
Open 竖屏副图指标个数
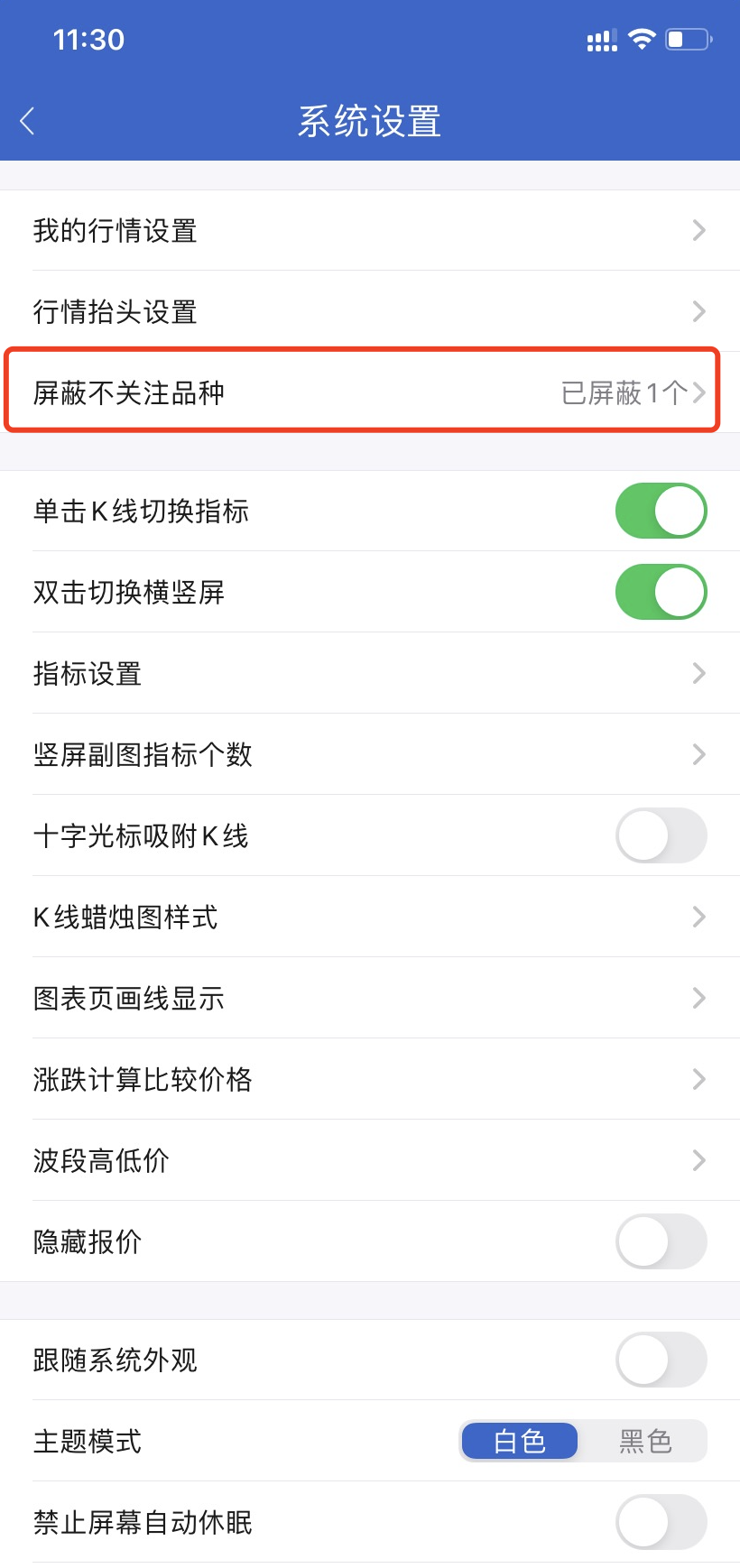coord(370,754)
